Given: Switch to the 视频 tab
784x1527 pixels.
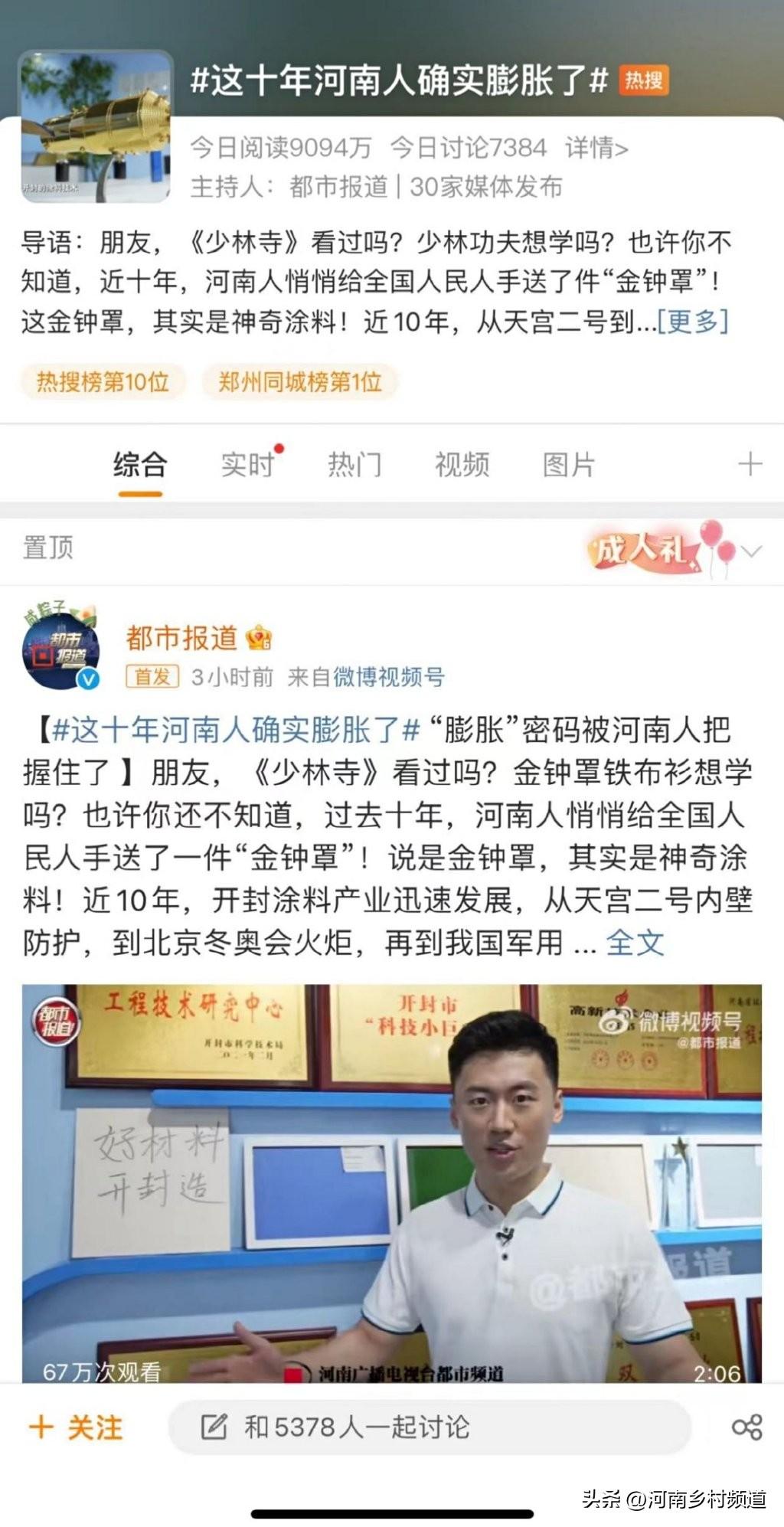Looking at the screenshot, I should click(x=462, y=464).
